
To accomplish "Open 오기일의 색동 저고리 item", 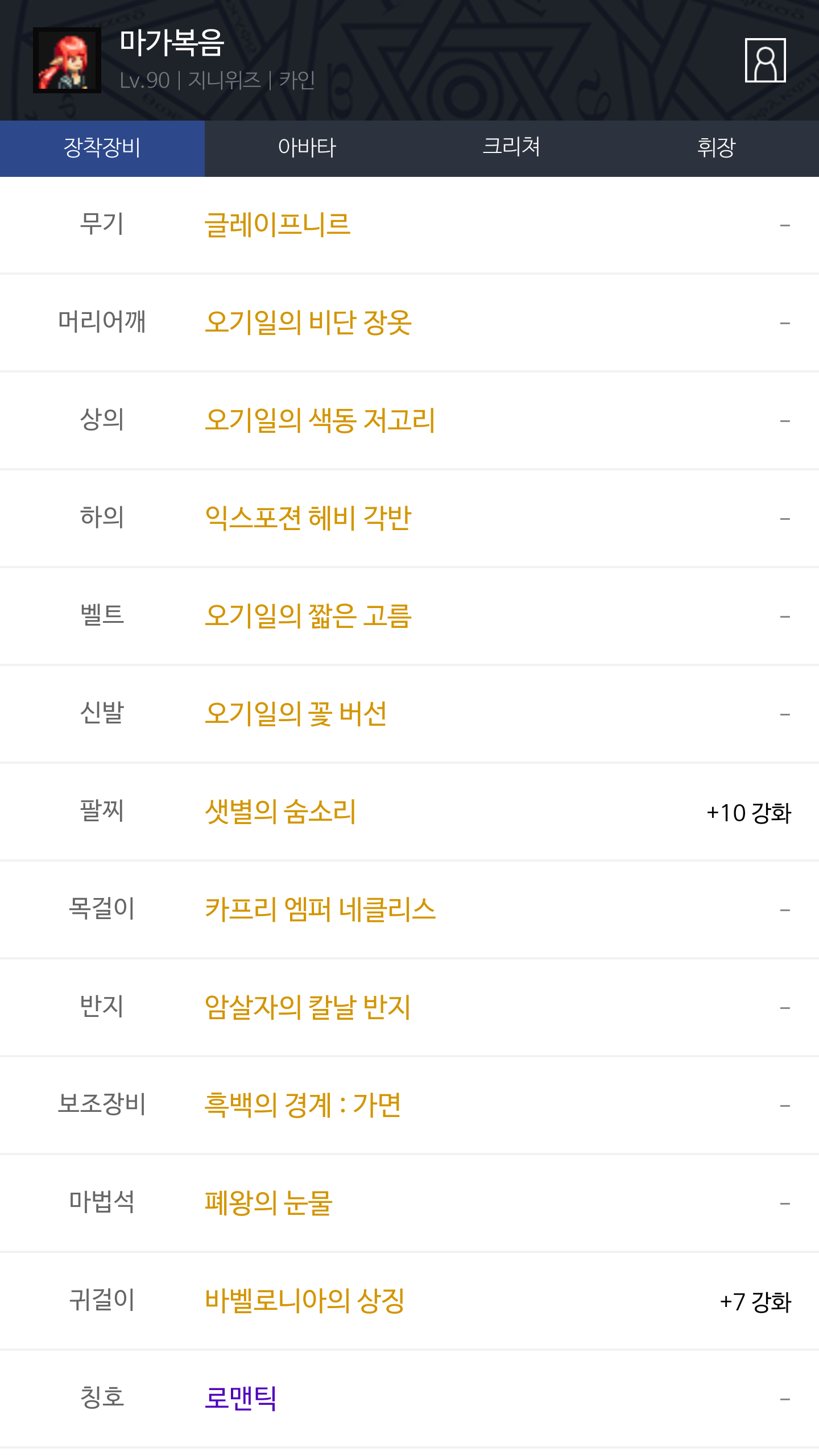I will (x=320, y=420).
